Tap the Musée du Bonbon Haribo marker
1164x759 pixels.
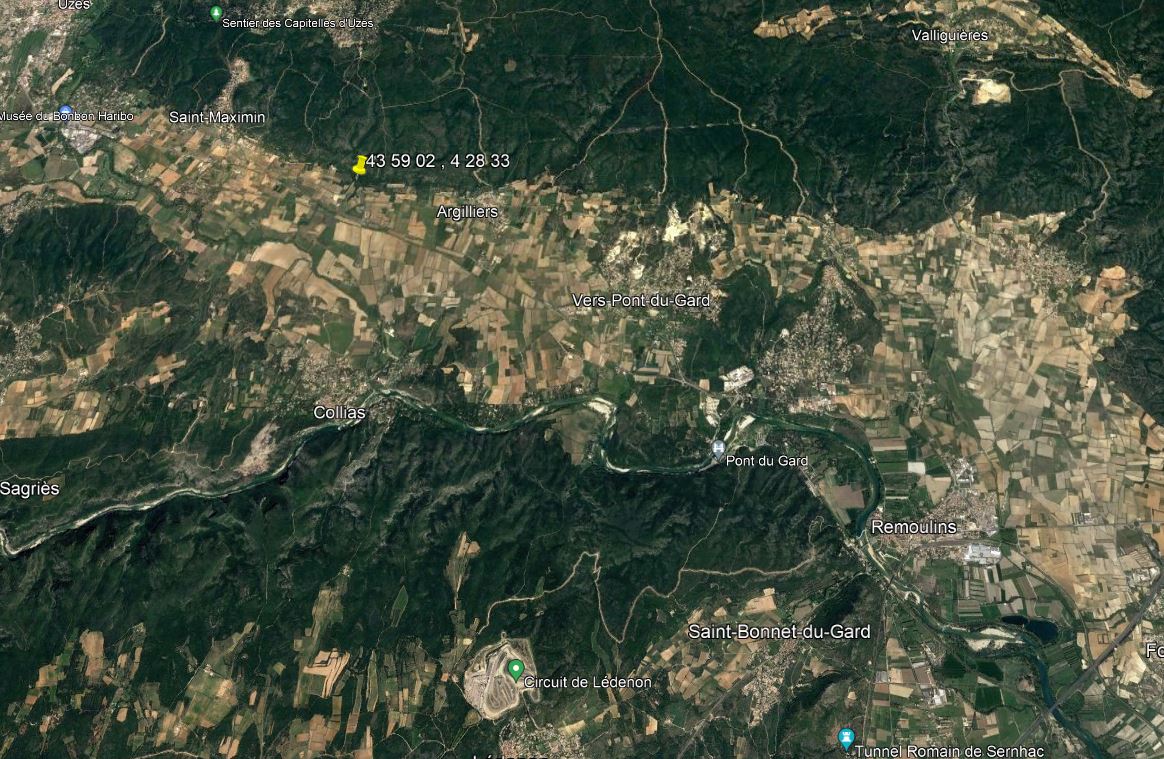(66, 112)
